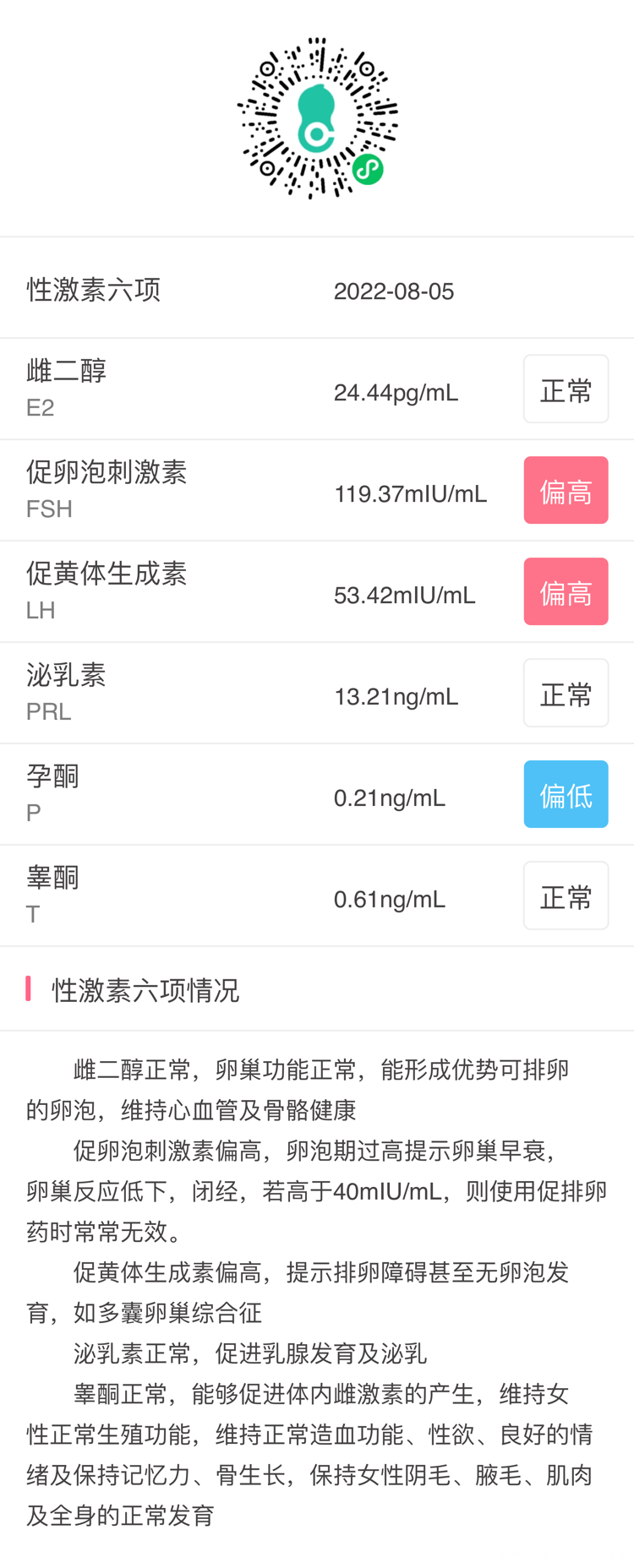The image size is (634, 1568).
Task: Toggle the 偏低 badge next to 孕酮
Action: tap(566, 794)
